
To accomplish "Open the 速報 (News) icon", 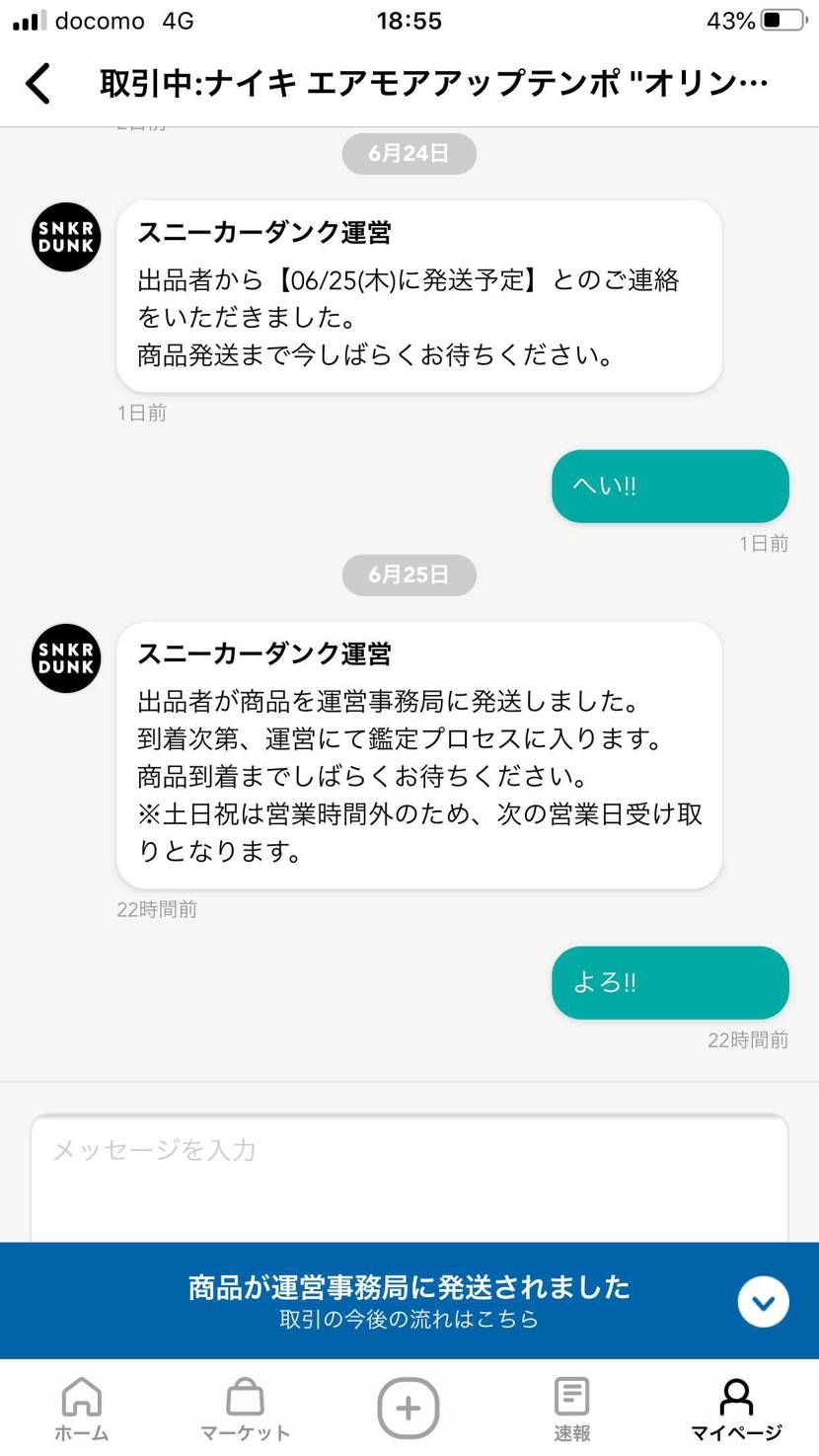I will [x=572, y=1408].
